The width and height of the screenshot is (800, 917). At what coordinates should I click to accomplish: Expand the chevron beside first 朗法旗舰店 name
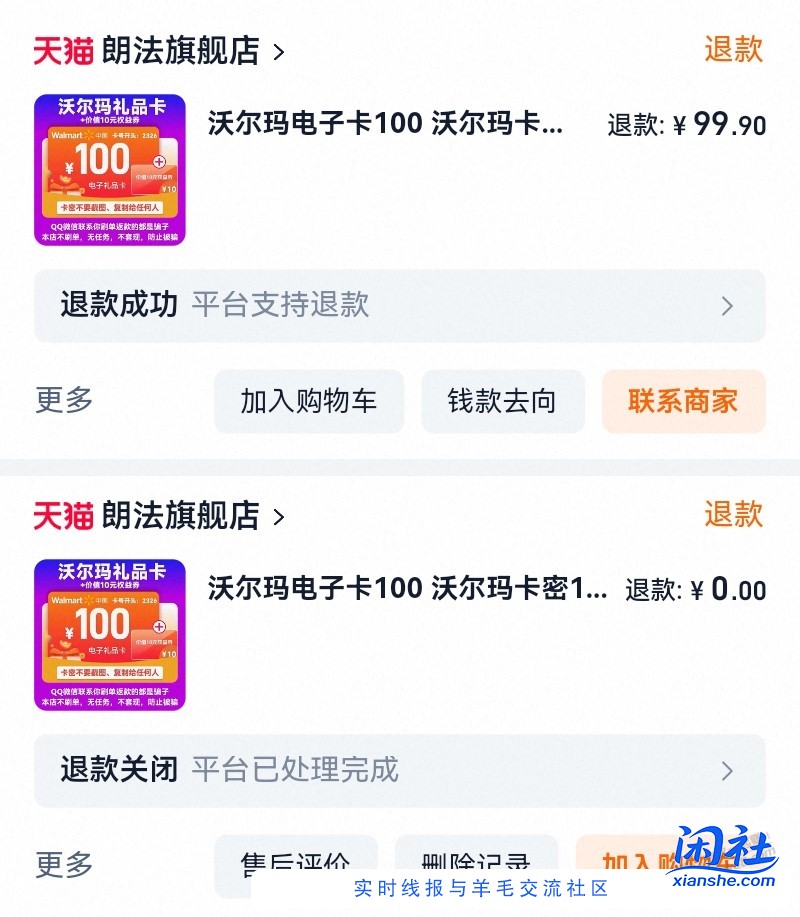278,53
